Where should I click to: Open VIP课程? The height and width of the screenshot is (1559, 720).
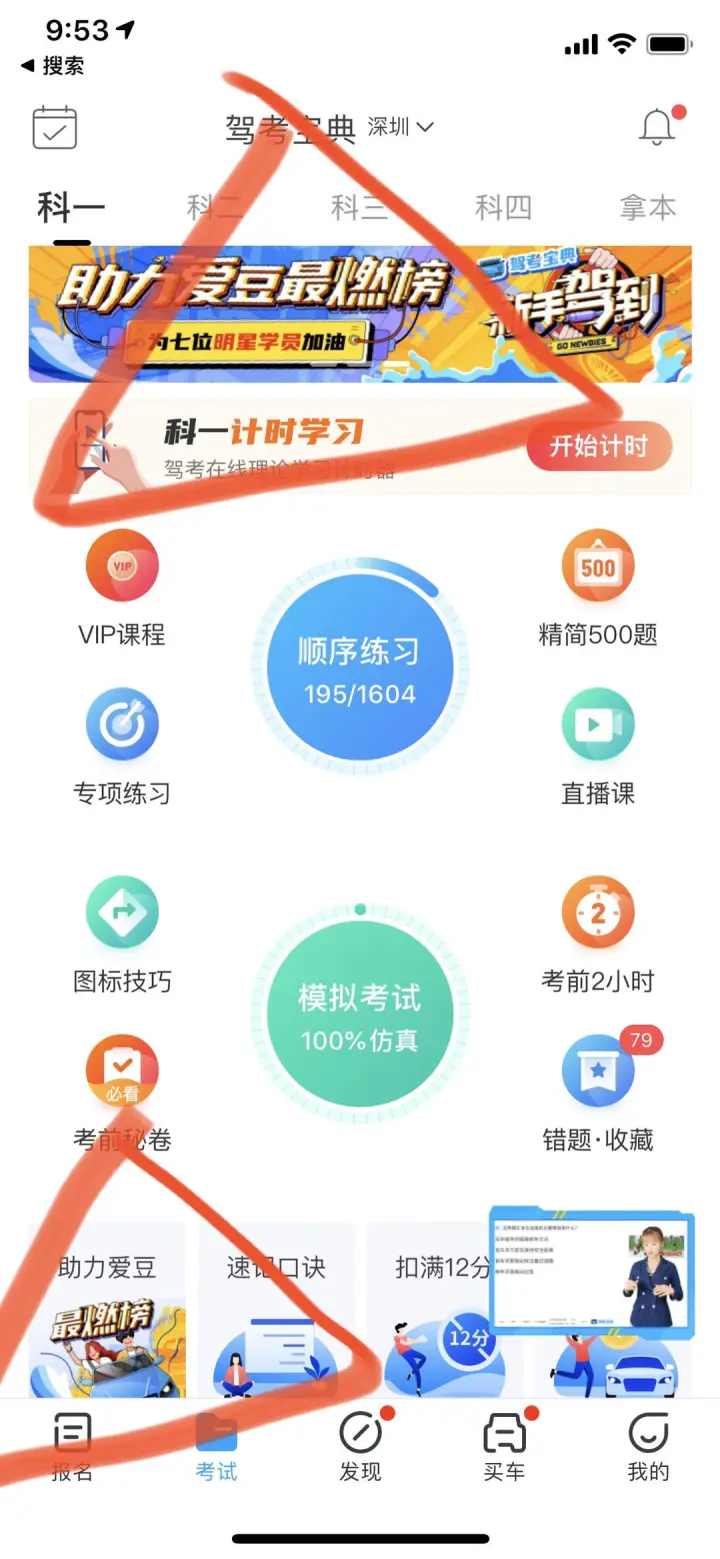pos(122,590)
